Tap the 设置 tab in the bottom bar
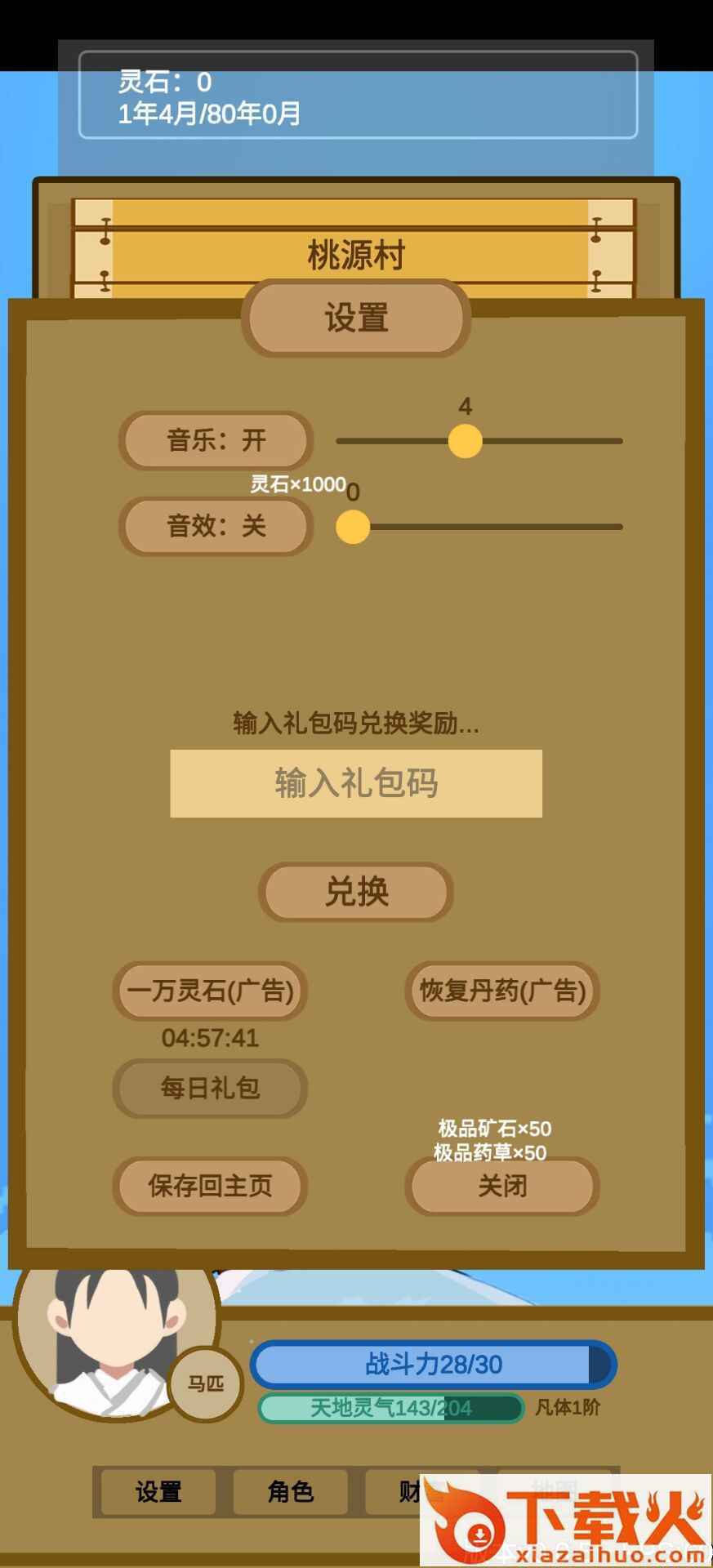 click(x=158, y=1492)
